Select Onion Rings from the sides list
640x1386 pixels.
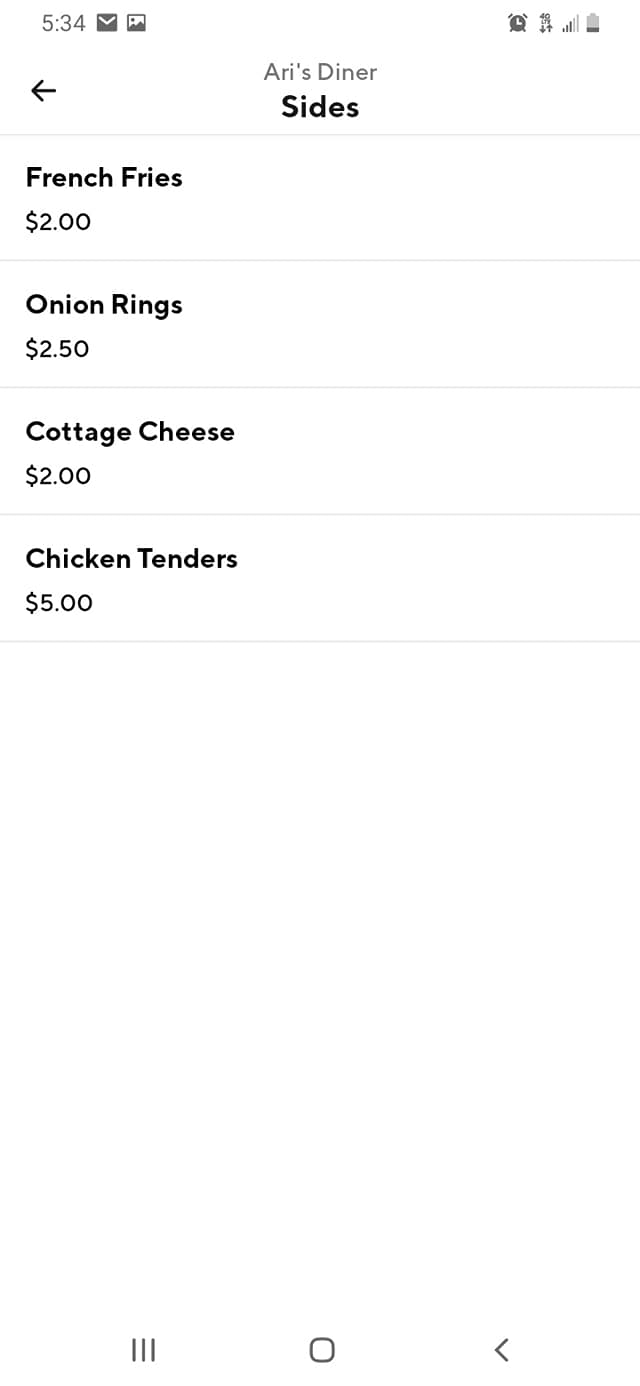pos(320,324)
